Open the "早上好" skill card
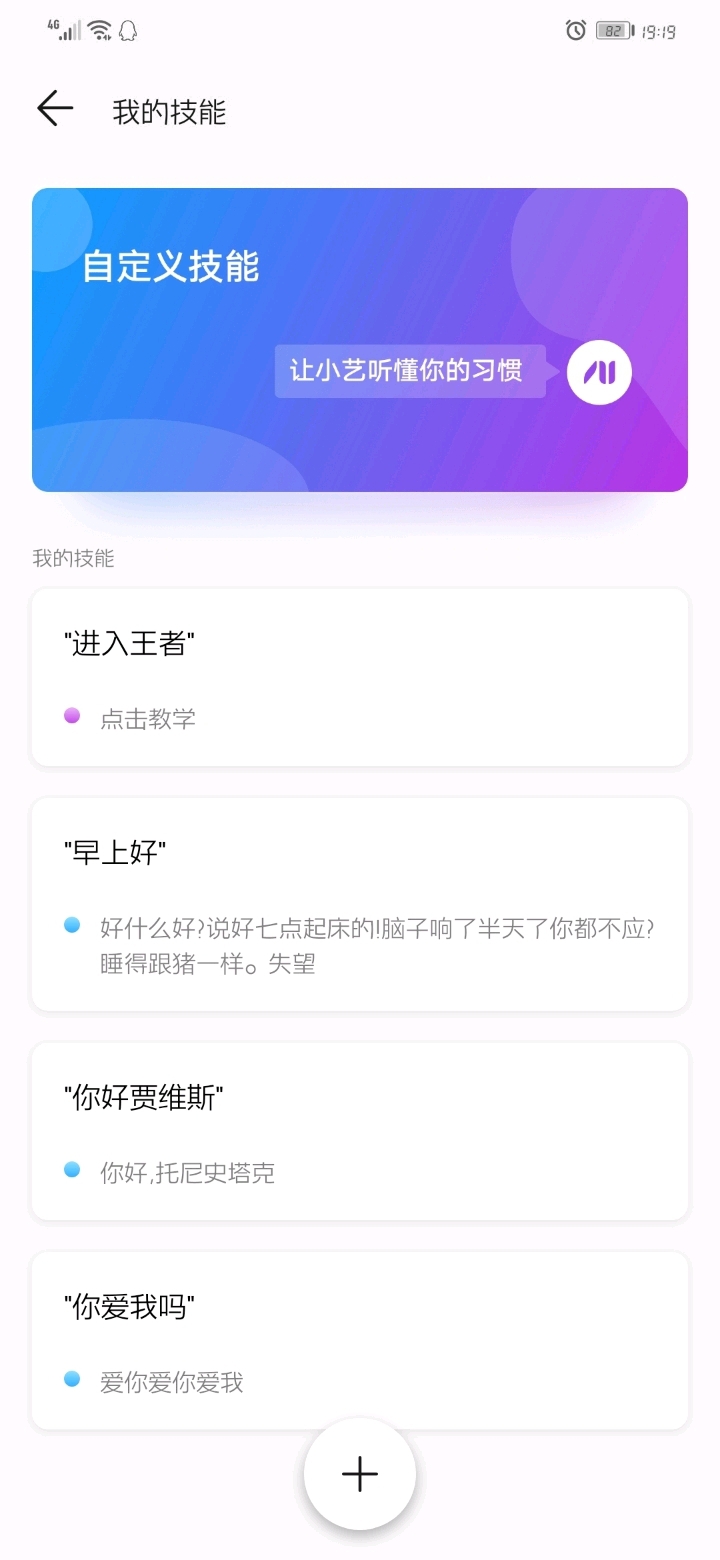 pyautogui.click(x=360, y=904)
